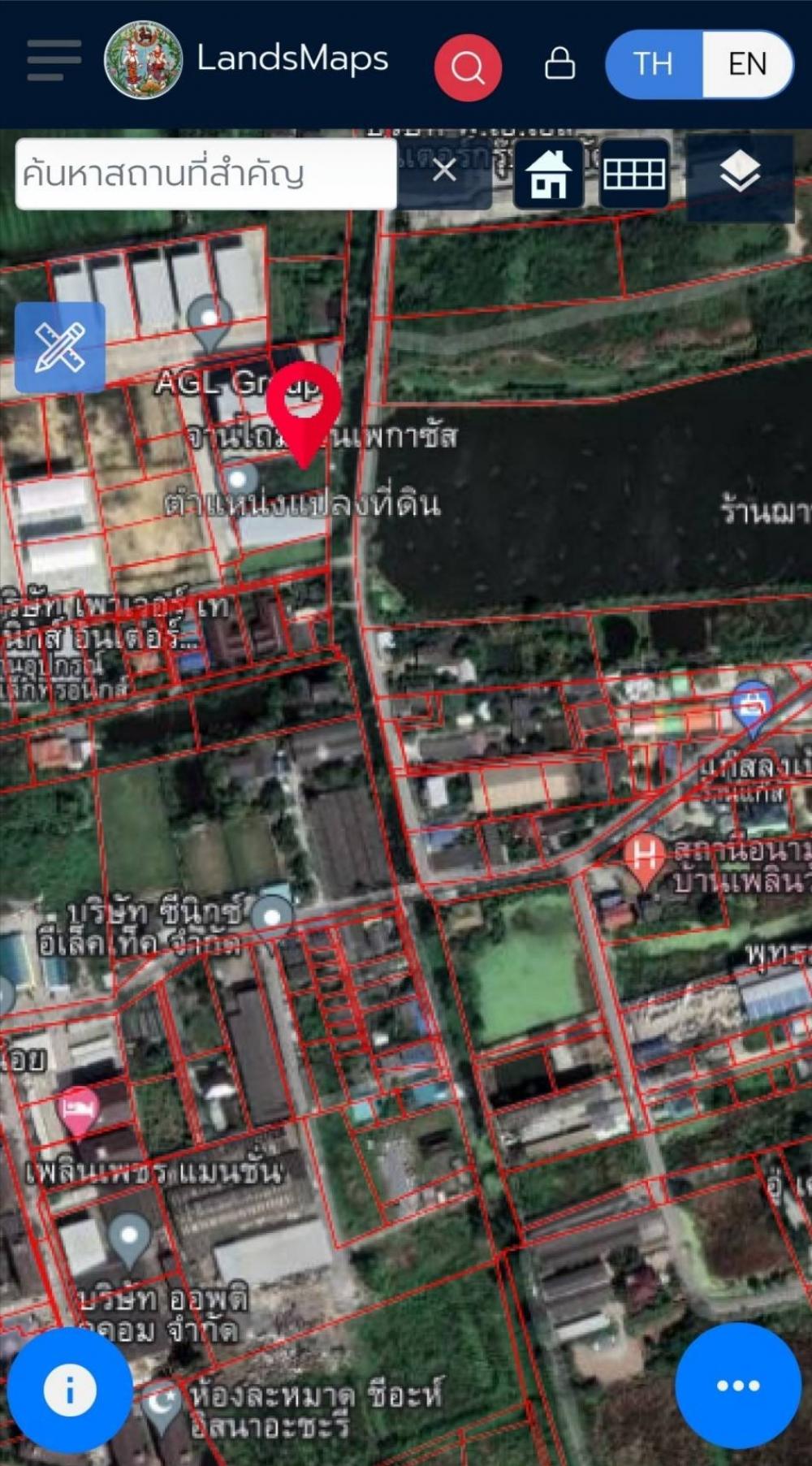Screen dimensions: 812x1466
Task: Open the lock login icon
Action: click(x=559, y=63)
